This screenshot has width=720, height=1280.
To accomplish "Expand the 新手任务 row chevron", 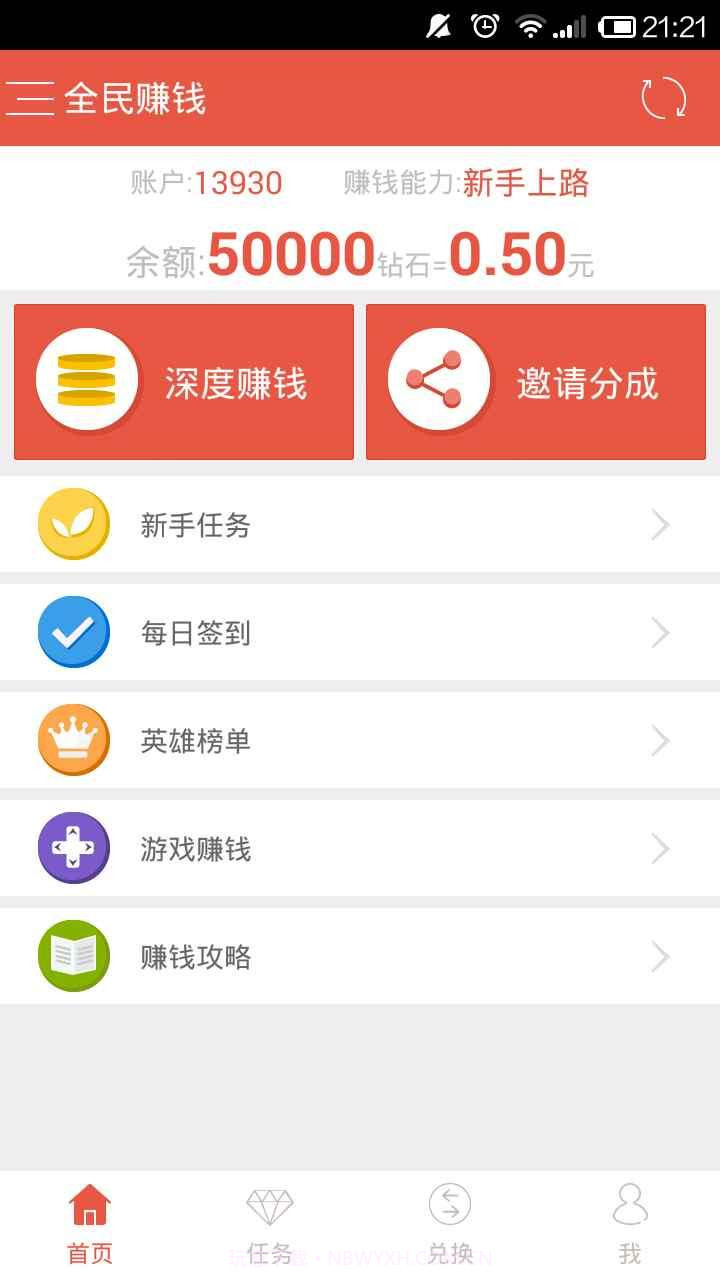I will coord(658,524).
